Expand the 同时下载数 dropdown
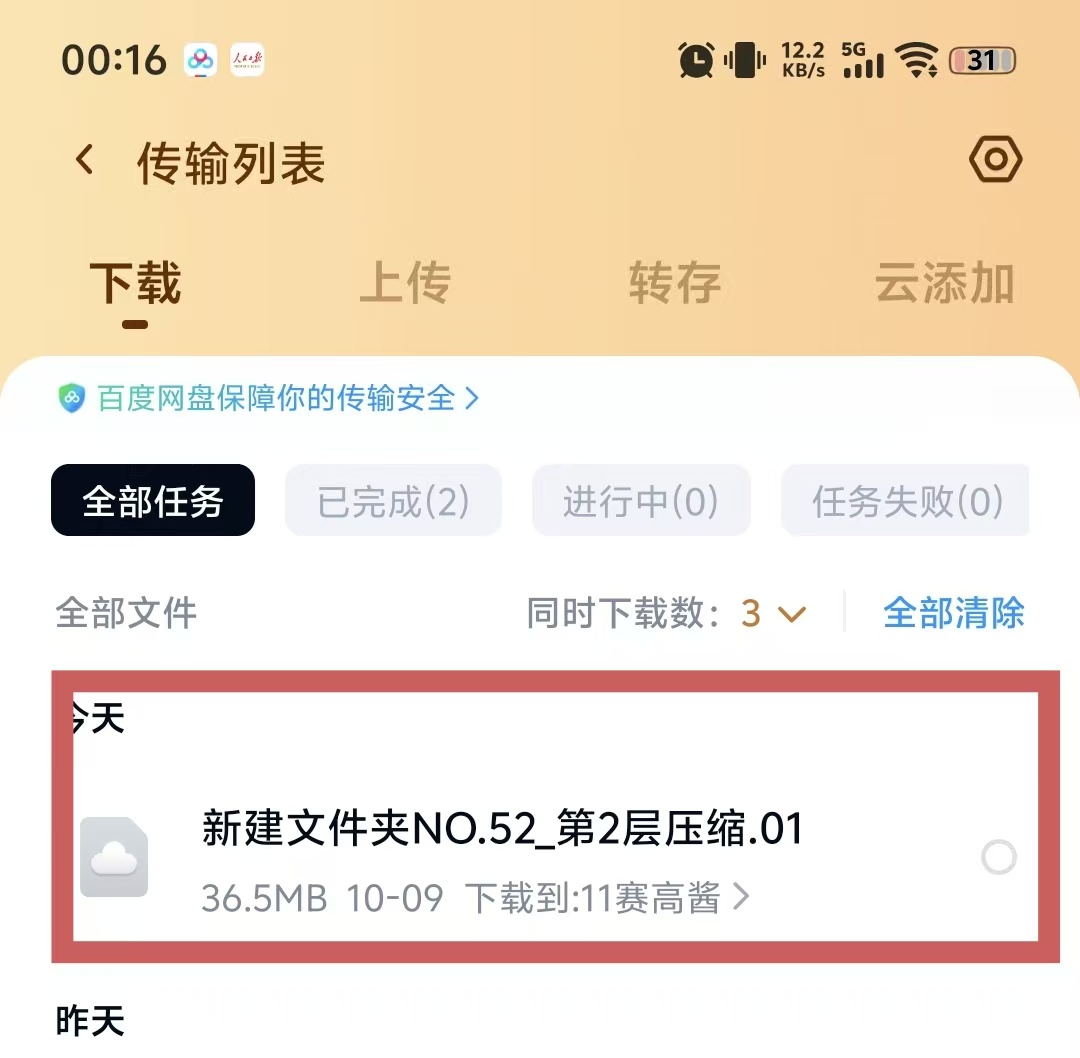Image resolution: width=1080 pixels, height=1058 pixels. coord(774,613)
